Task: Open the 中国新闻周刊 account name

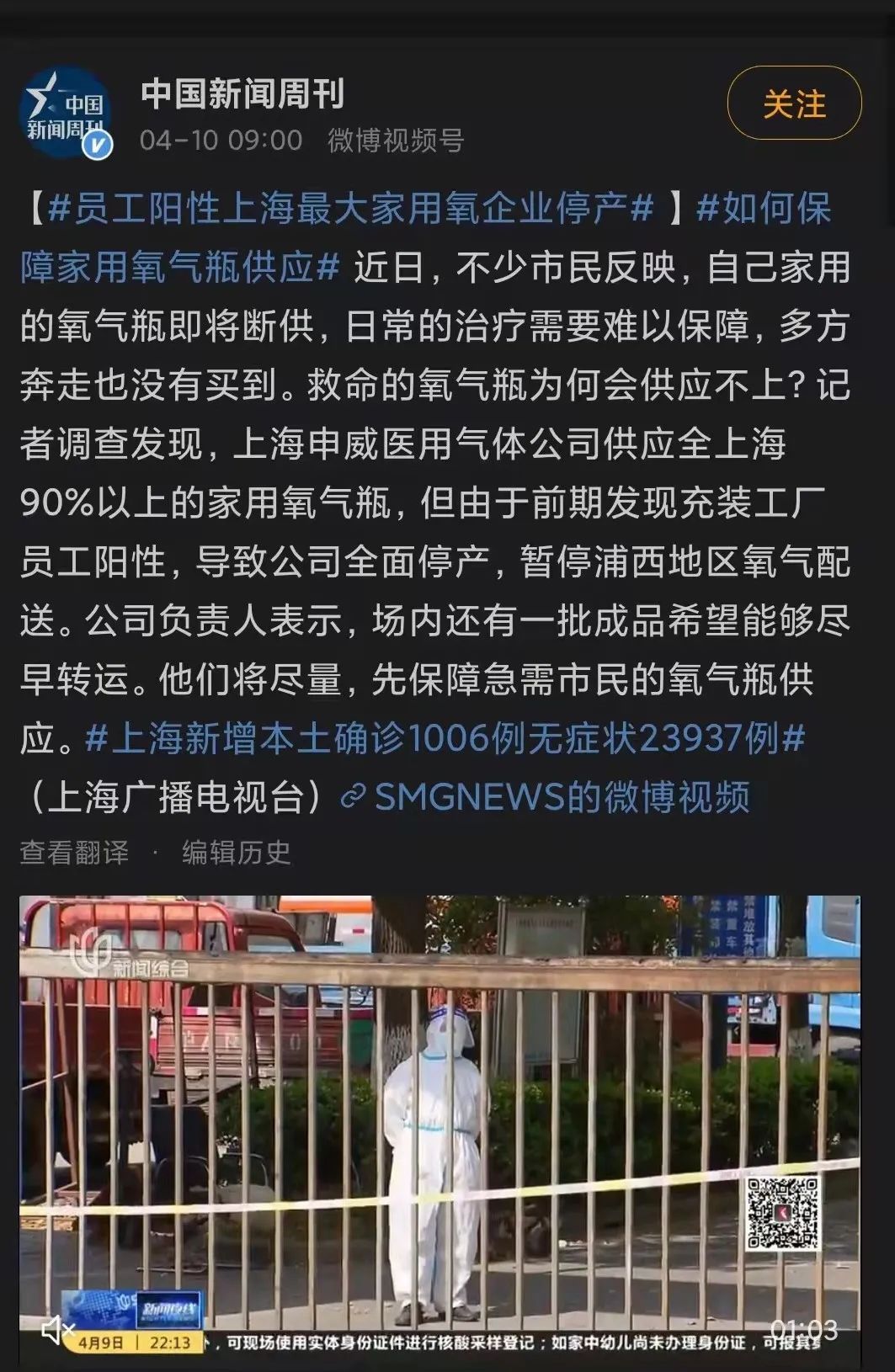Action: click(242, 93)
